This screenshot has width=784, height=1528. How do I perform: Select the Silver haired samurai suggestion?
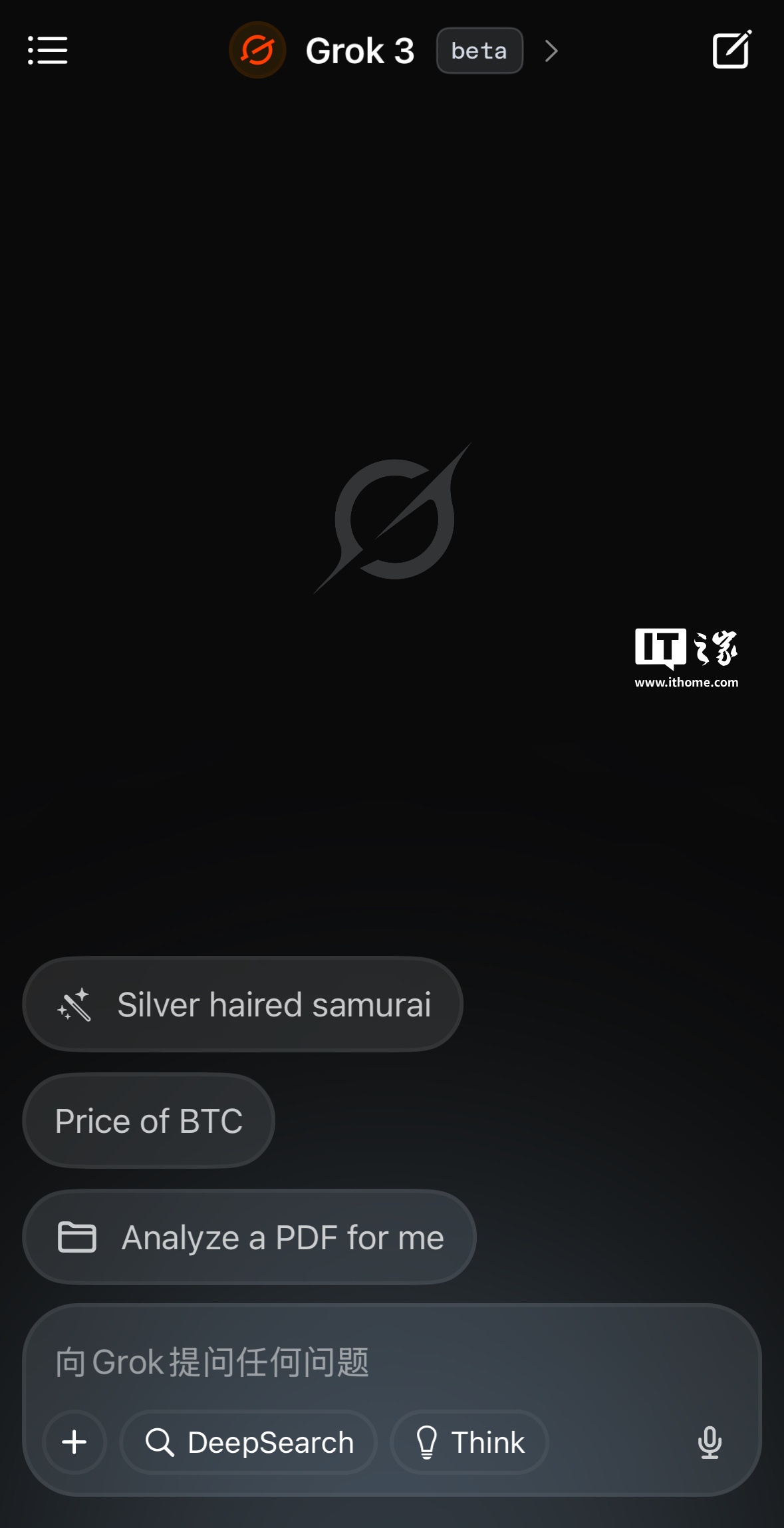243,1004
